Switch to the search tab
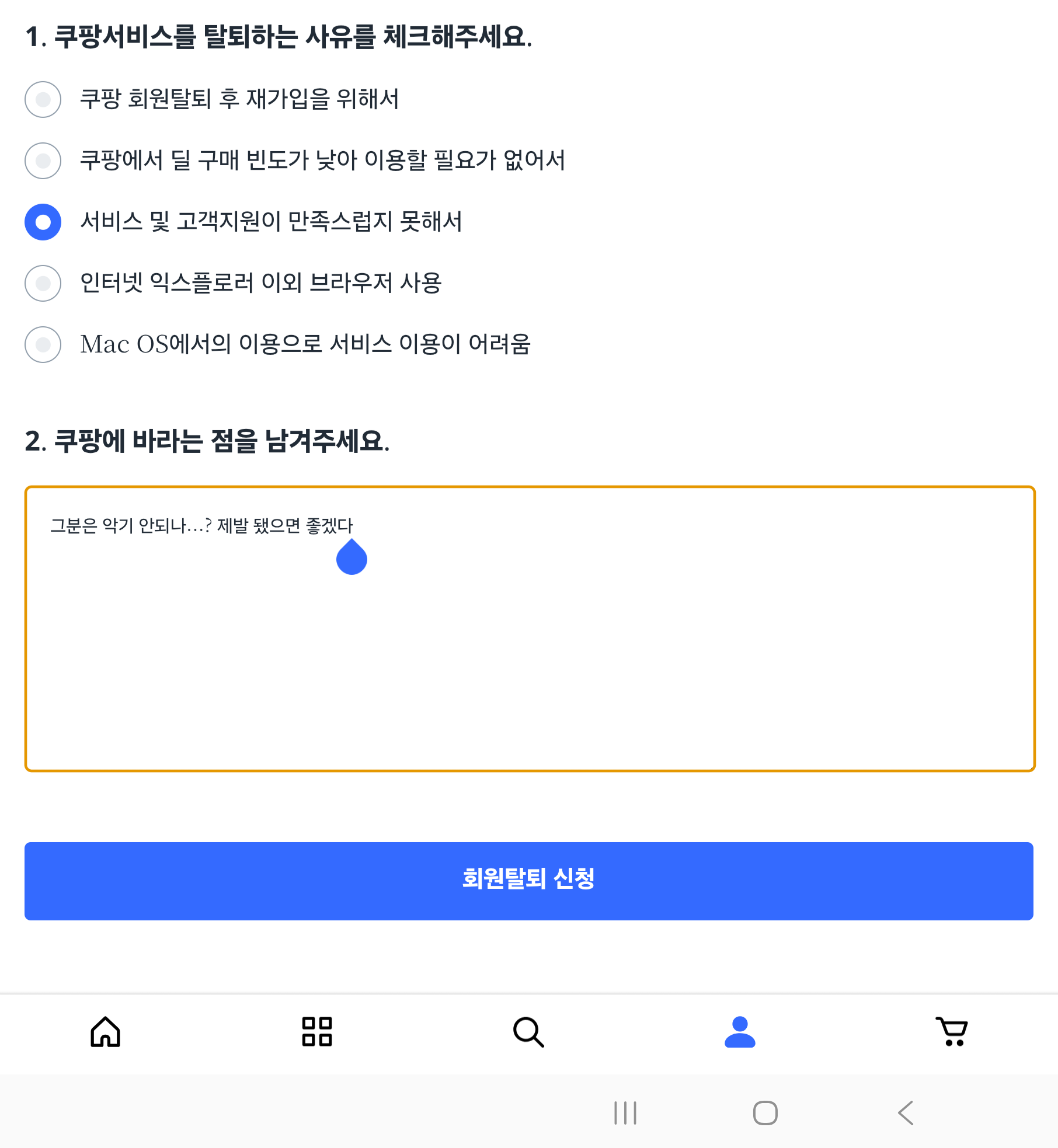 [x=528, y=1032]
